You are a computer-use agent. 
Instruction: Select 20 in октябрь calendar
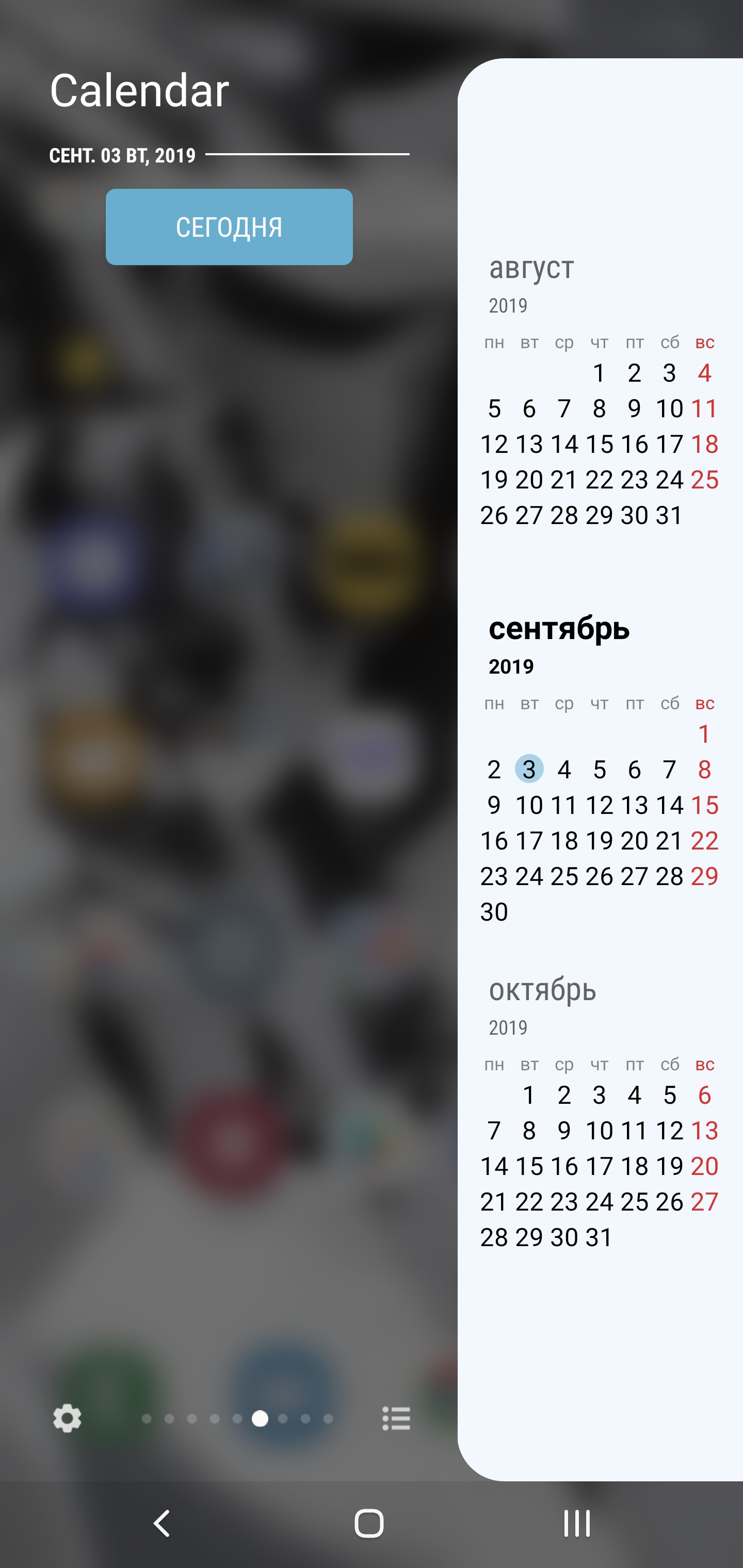click(x=704, y=1166)
